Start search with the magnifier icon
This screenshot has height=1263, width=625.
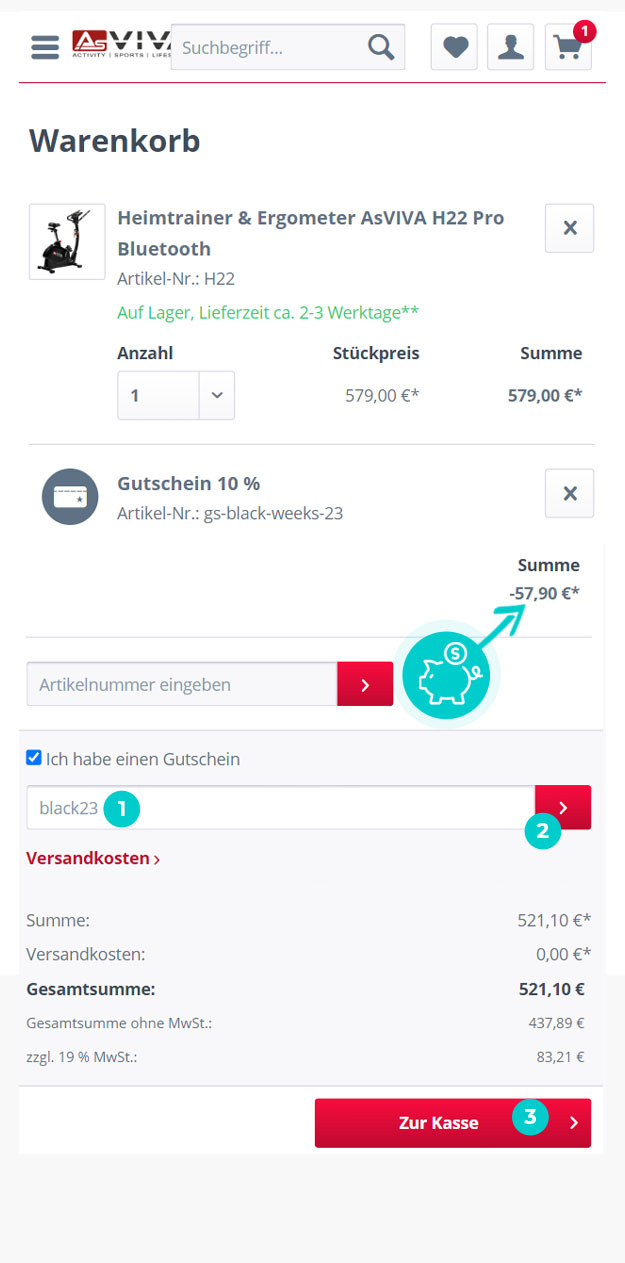tap(381, 47)
